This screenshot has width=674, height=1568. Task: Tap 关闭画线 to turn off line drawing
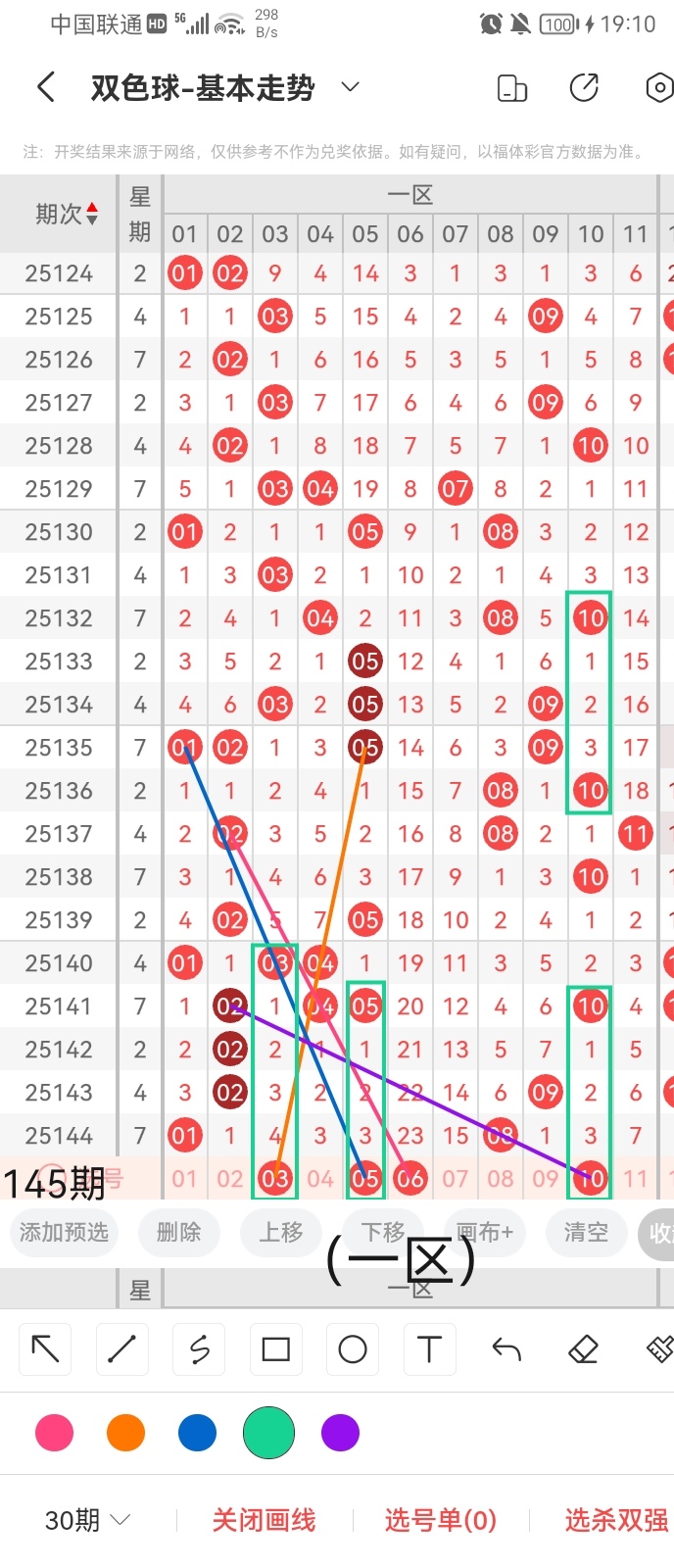pos(264,1520)
